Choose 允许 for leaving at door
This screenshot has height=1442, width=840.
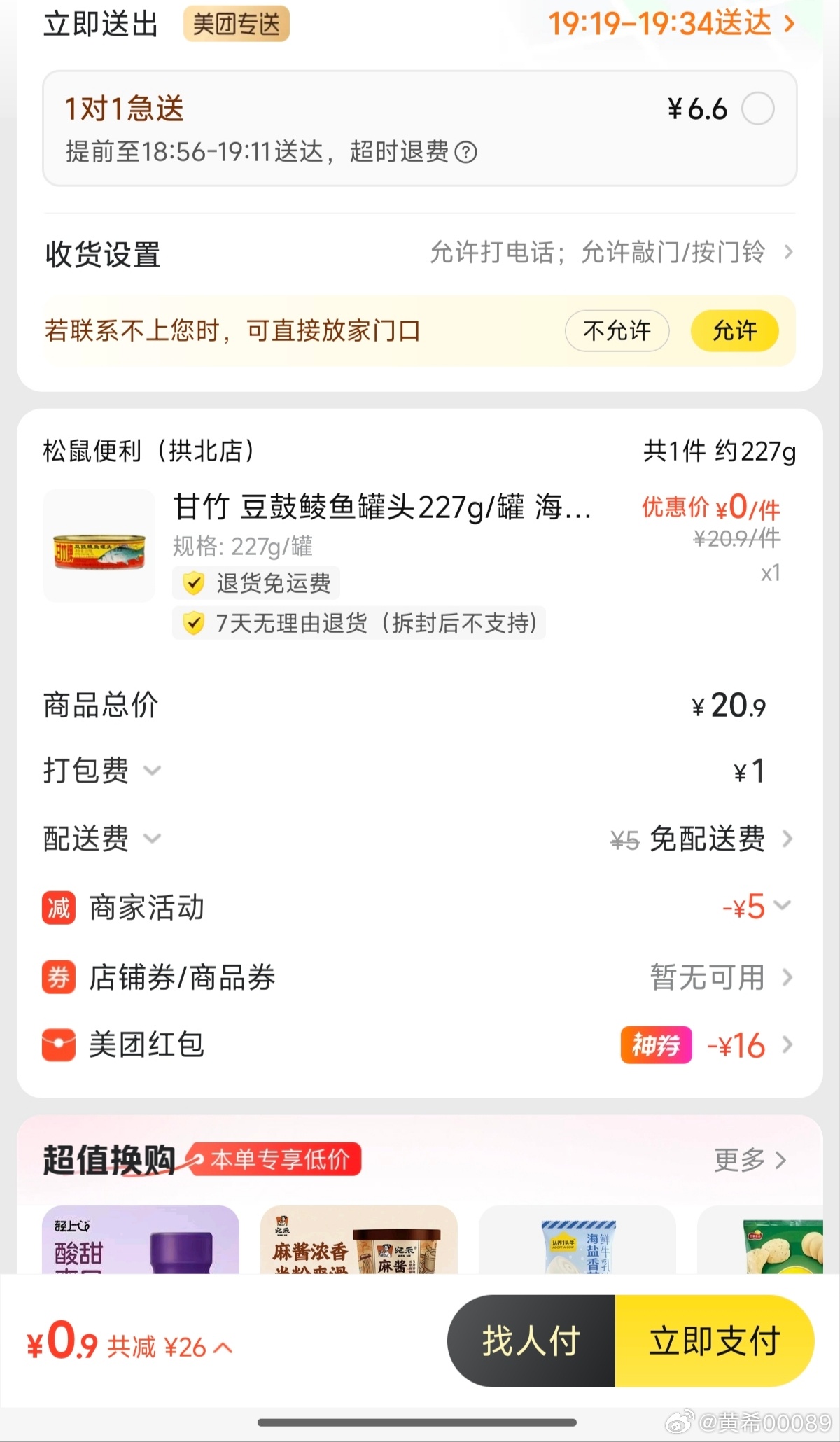pos(734,331)
